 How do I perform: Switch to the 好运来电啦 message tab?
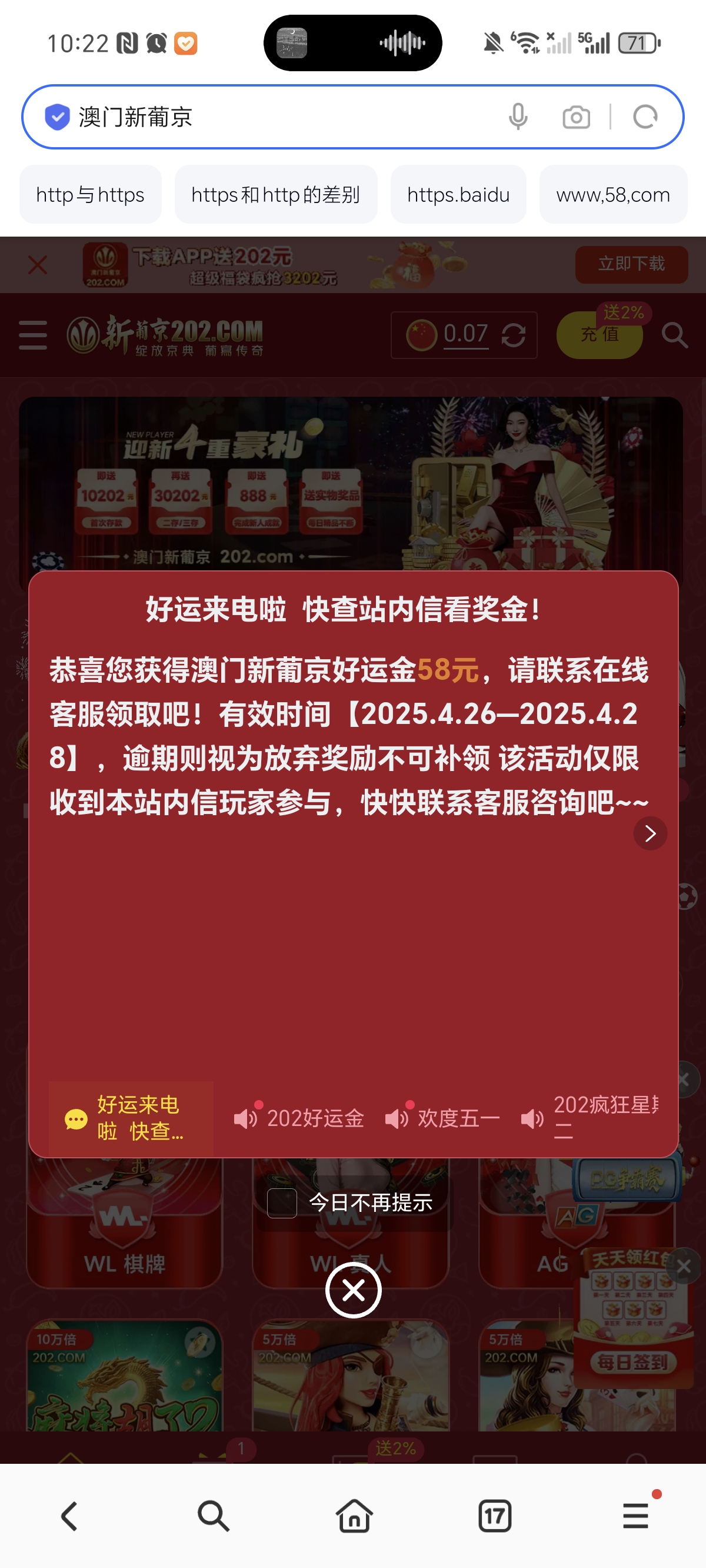click(x=131, y=1118)
